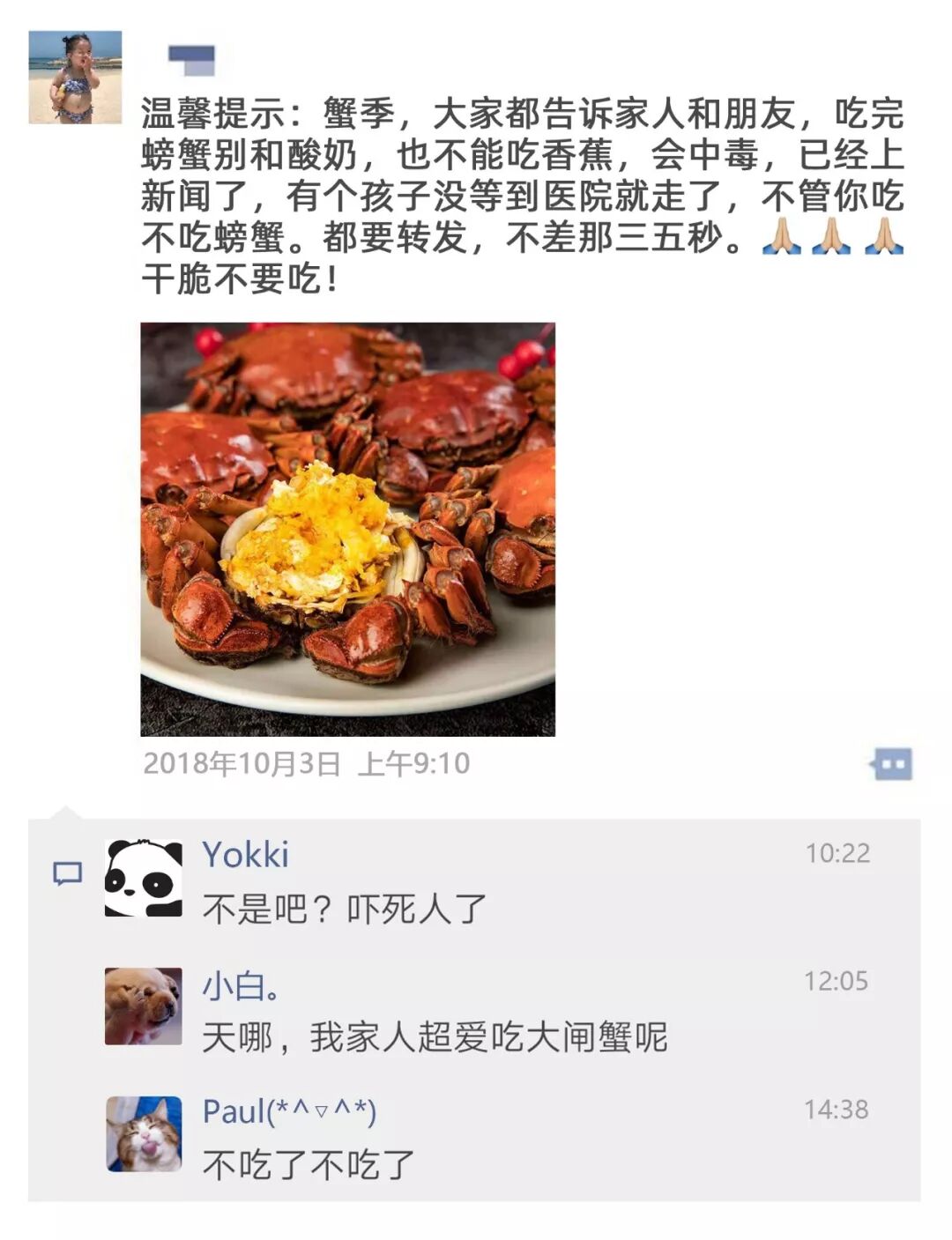Open the cat avatar of Paul
The height and width of the screenshot is (1240, 952).
[x=144, y=1134]
